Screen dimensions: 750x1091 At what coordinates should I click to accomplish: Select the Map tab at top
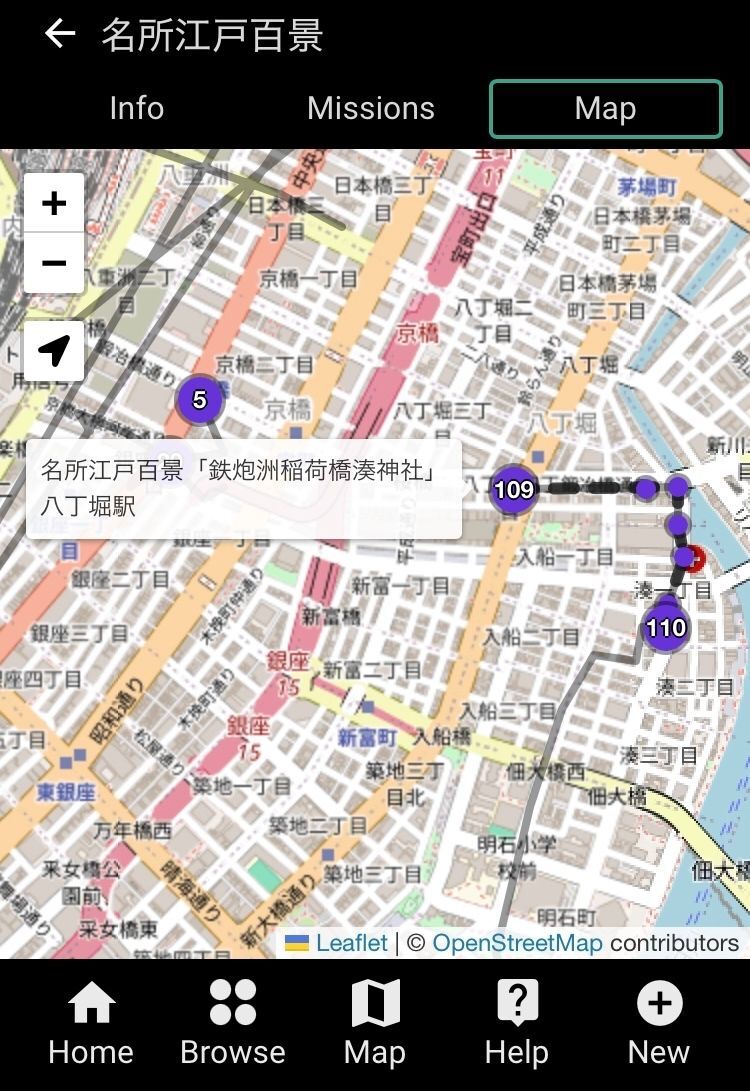click(x=605, y=108)
